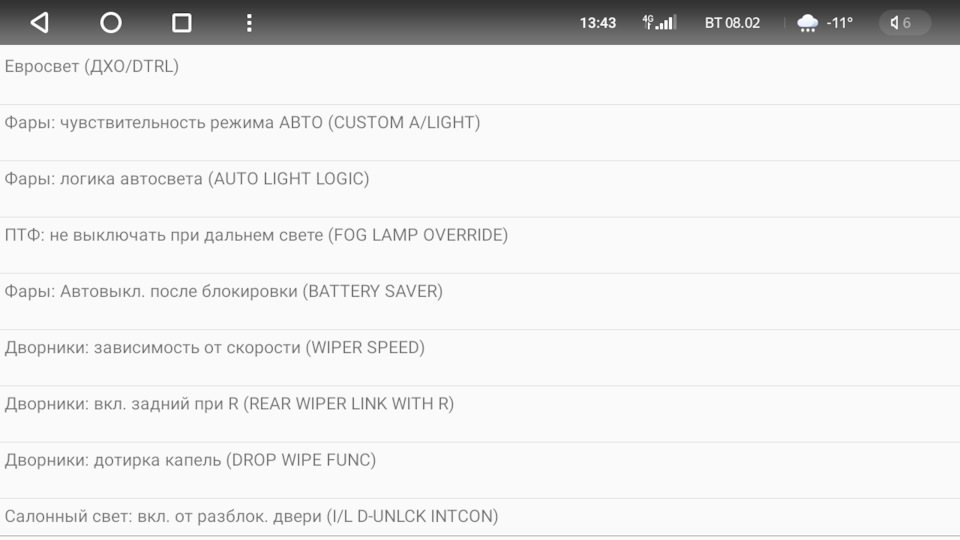960x540 pixels.
Task: Go back with the navigation arrow
Action: [39, 22]
